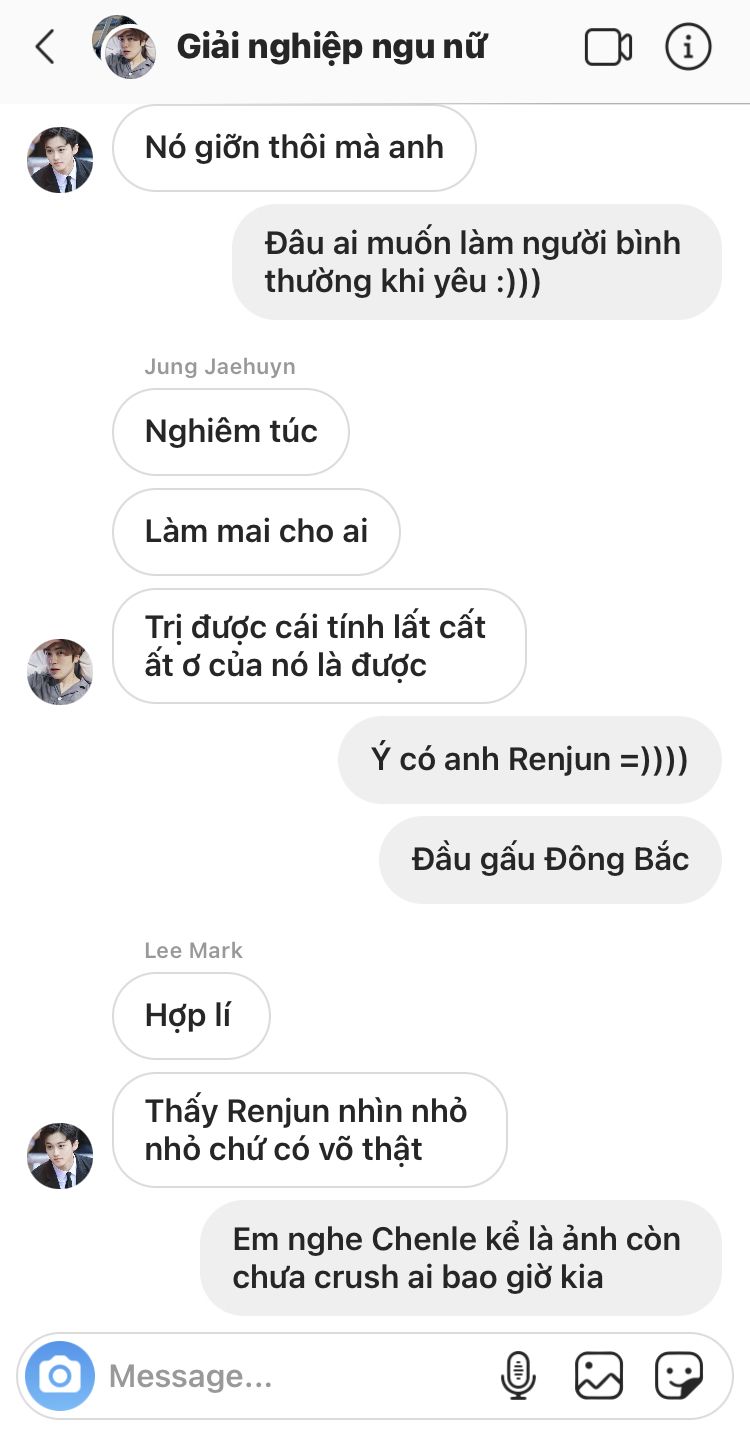Open the camera from the message bar

click(x=60, y=1376)
